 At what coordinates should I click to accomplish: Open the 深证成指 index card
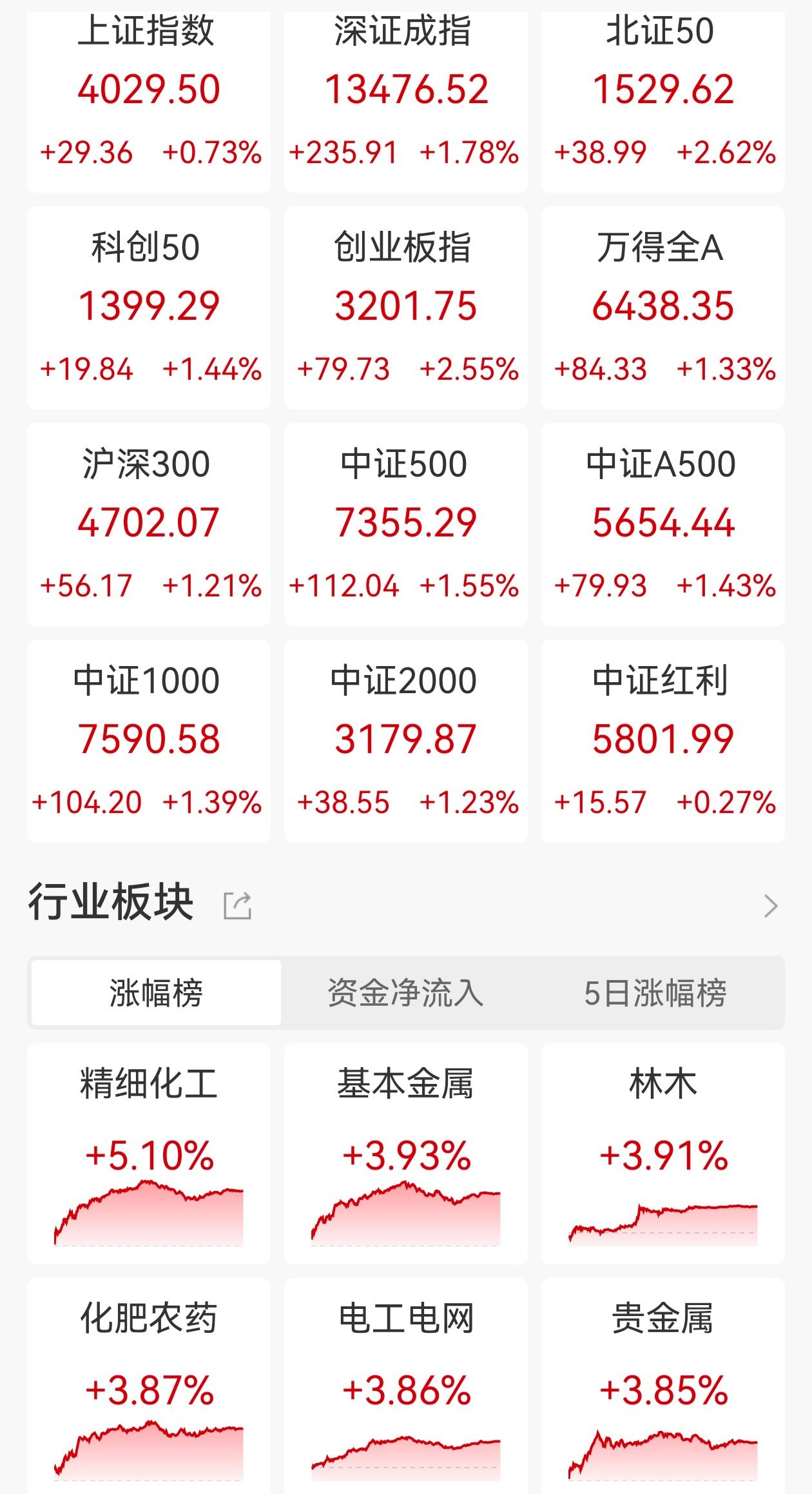pos(405,97)
